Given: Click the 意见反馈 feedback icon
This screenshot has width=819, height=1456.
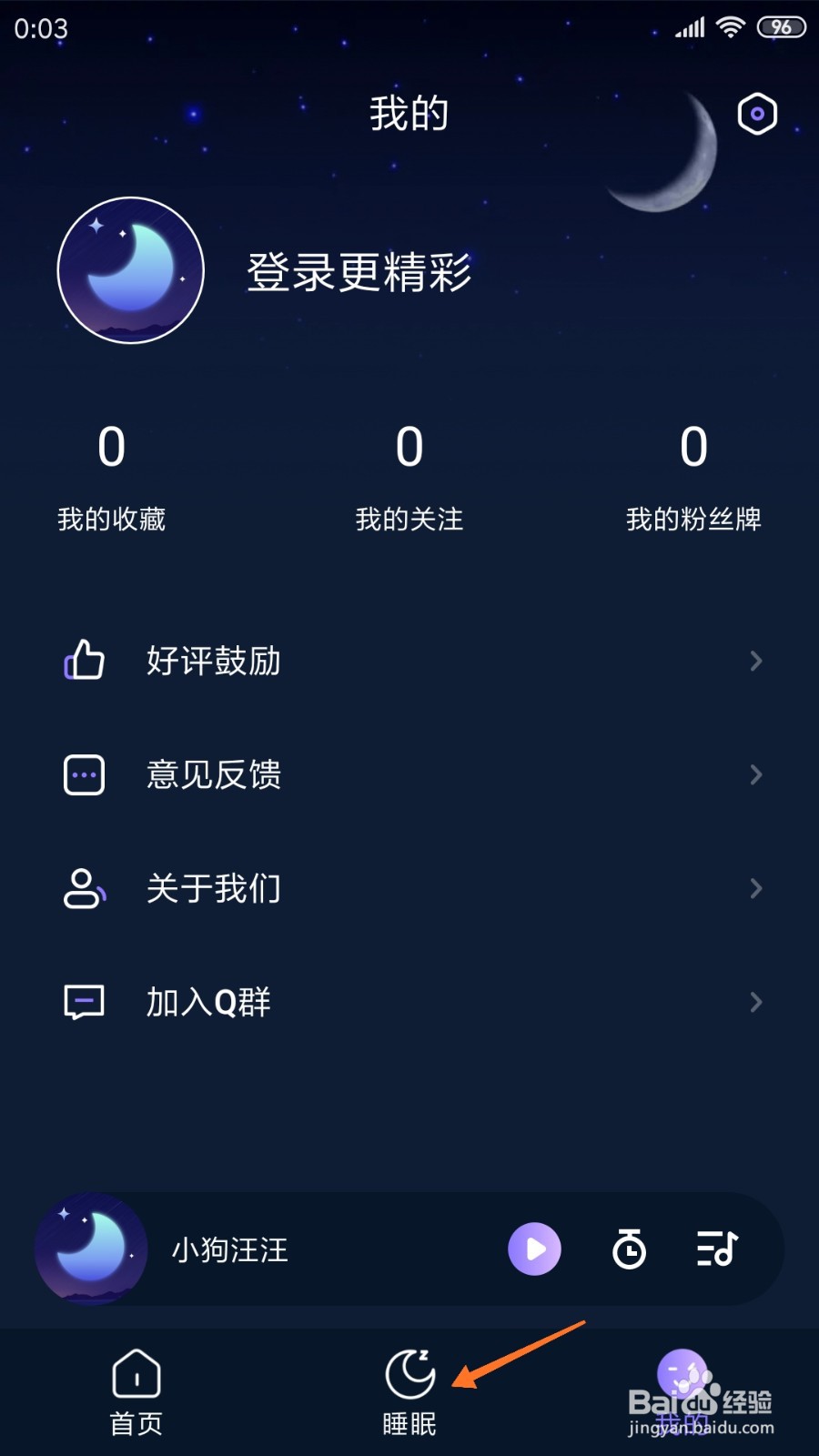Looking at the screenshot, I should (x=84, y=775).
